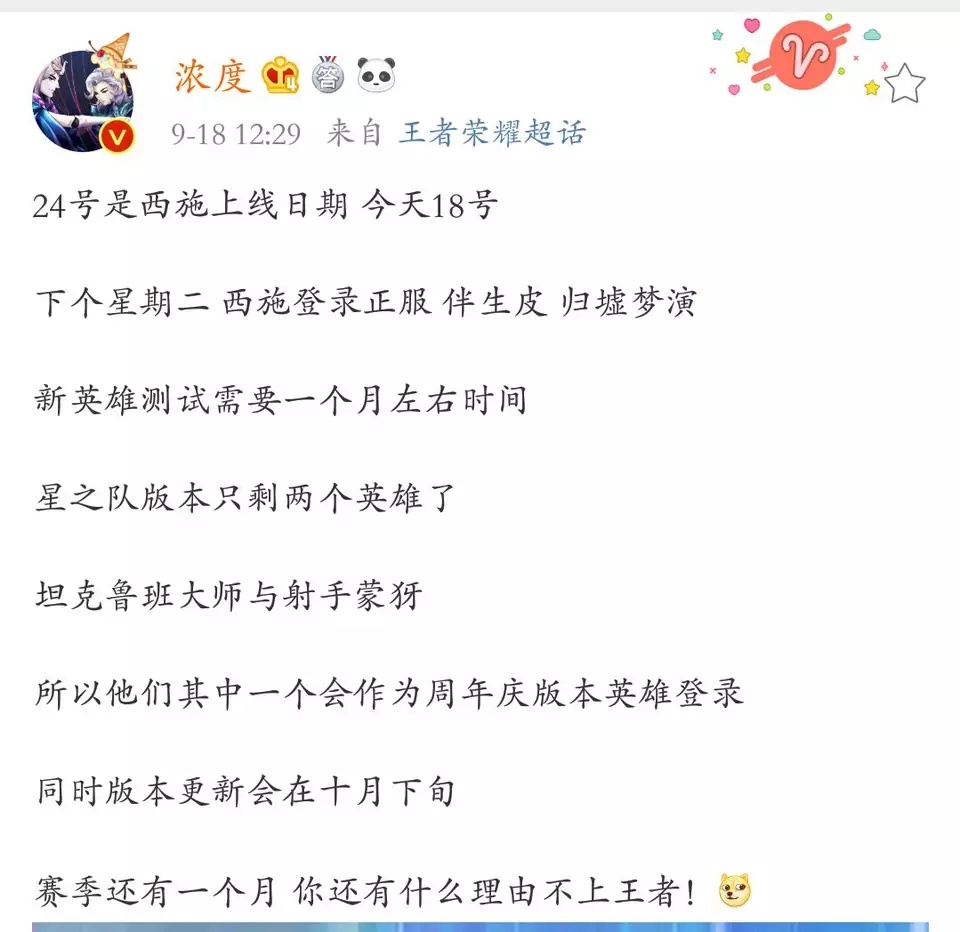Tap the star icon to favorite post
The image size is (960, 932).
[905, 84]
